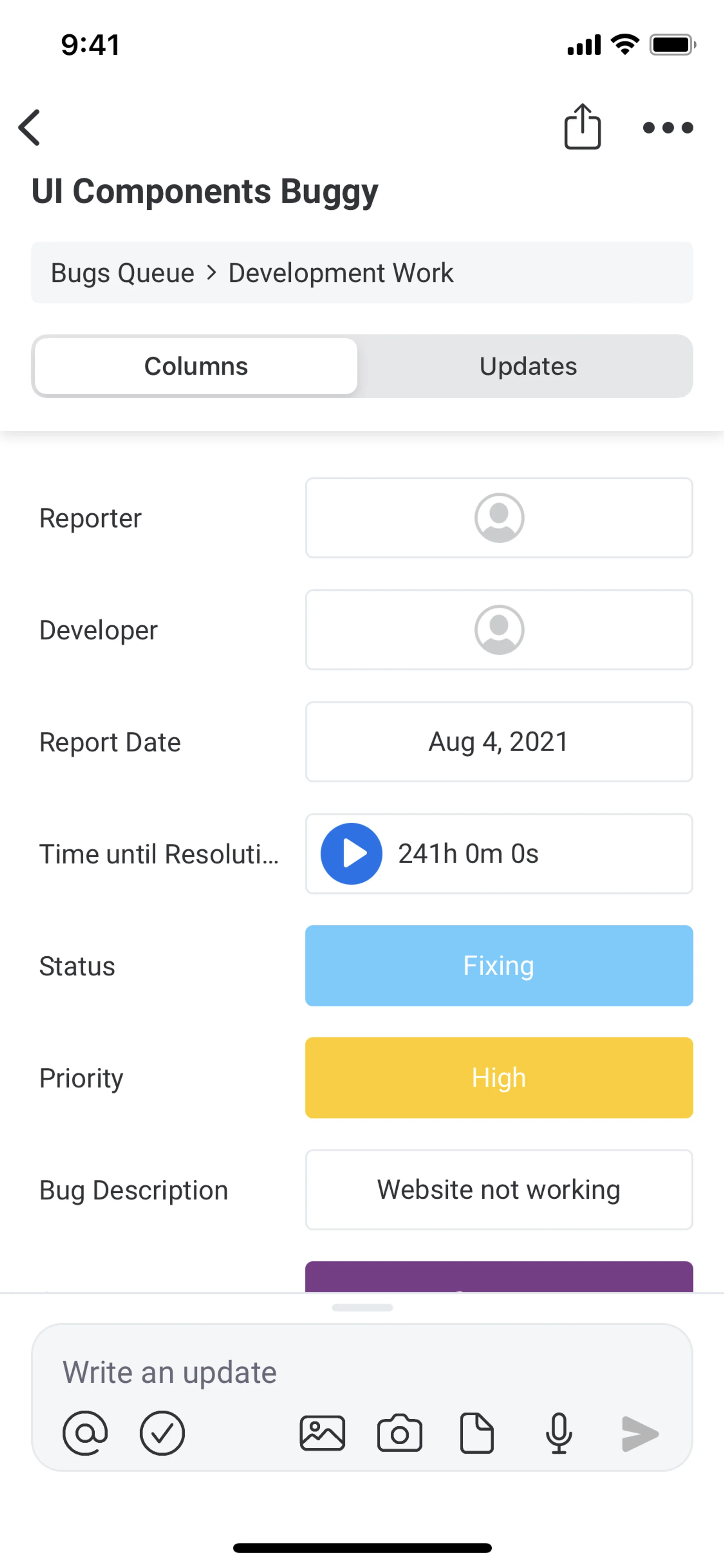Change the High priority label
The height and width of the screenshot is (1568, 724).
click(x=498, y=1078)
